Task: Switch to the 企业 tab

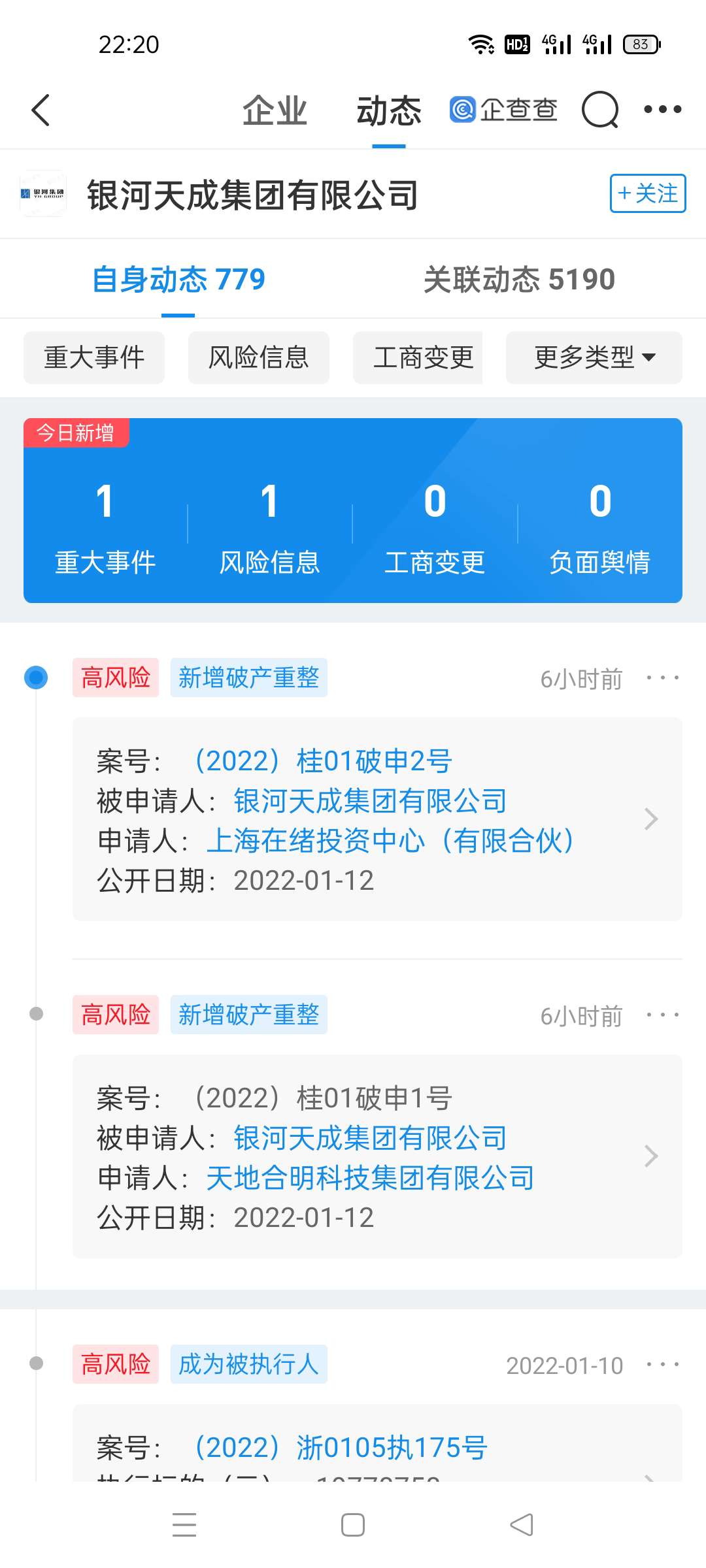Action: click(x=275, y=110)
